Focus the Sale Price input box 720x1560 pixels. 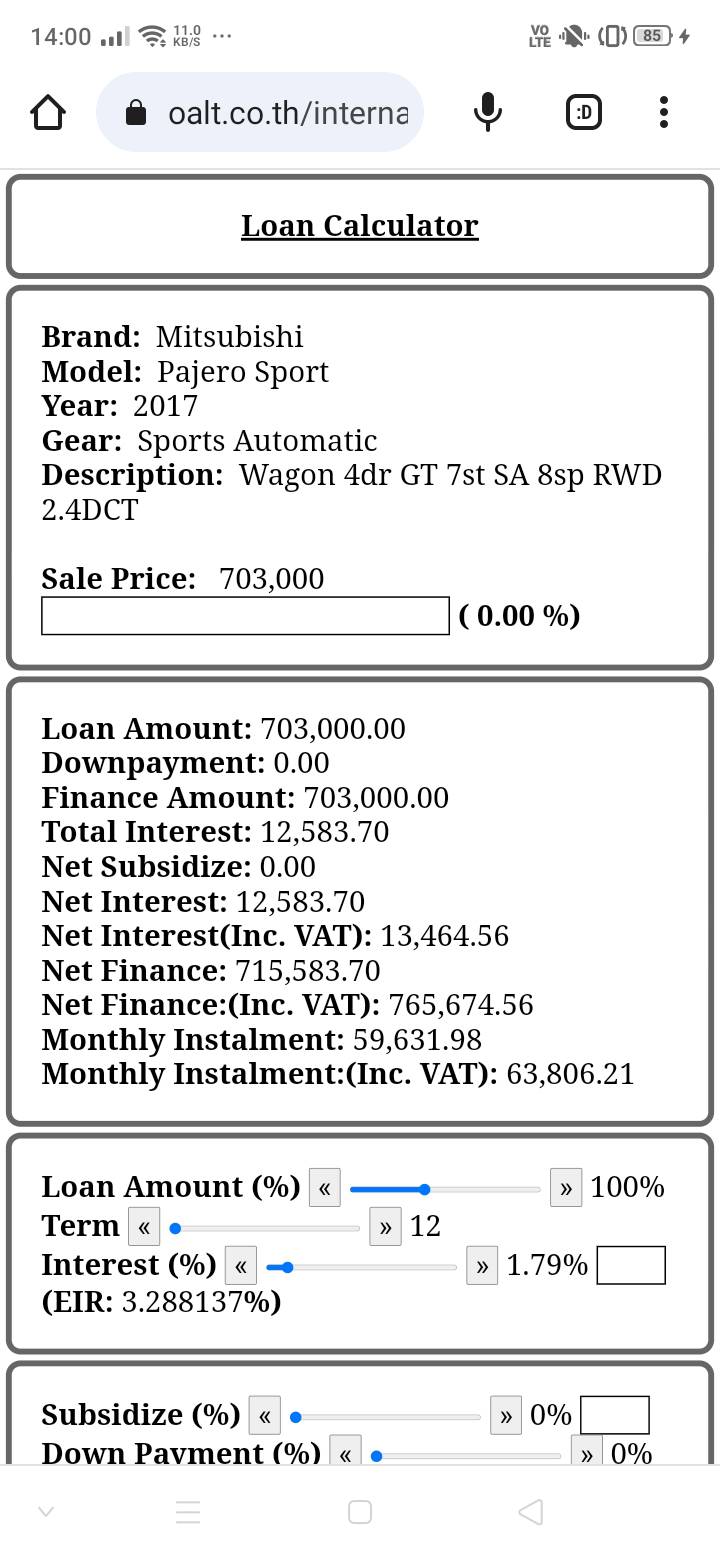tap(245, 615)
